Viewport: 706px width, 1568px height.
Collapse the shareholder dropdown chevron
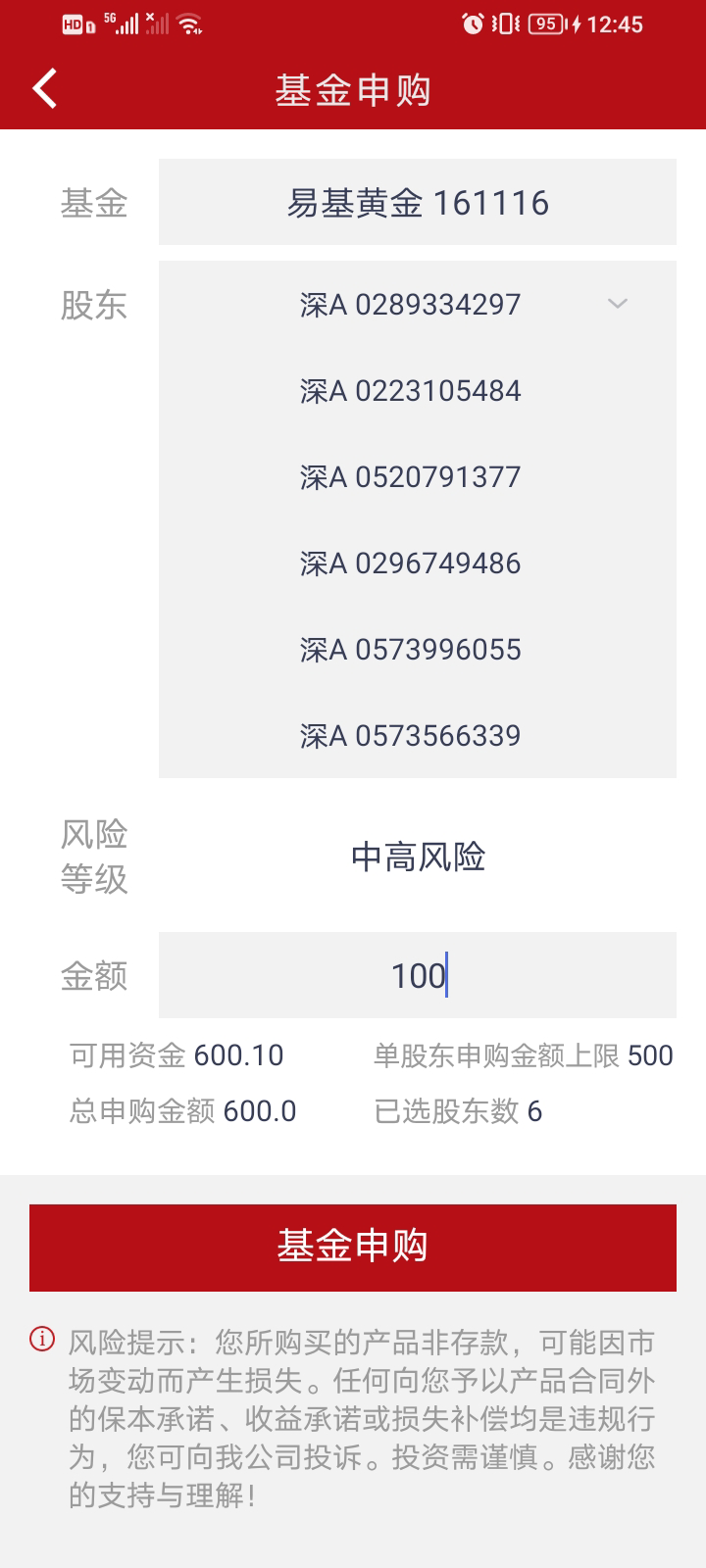[x=617, y=304]
